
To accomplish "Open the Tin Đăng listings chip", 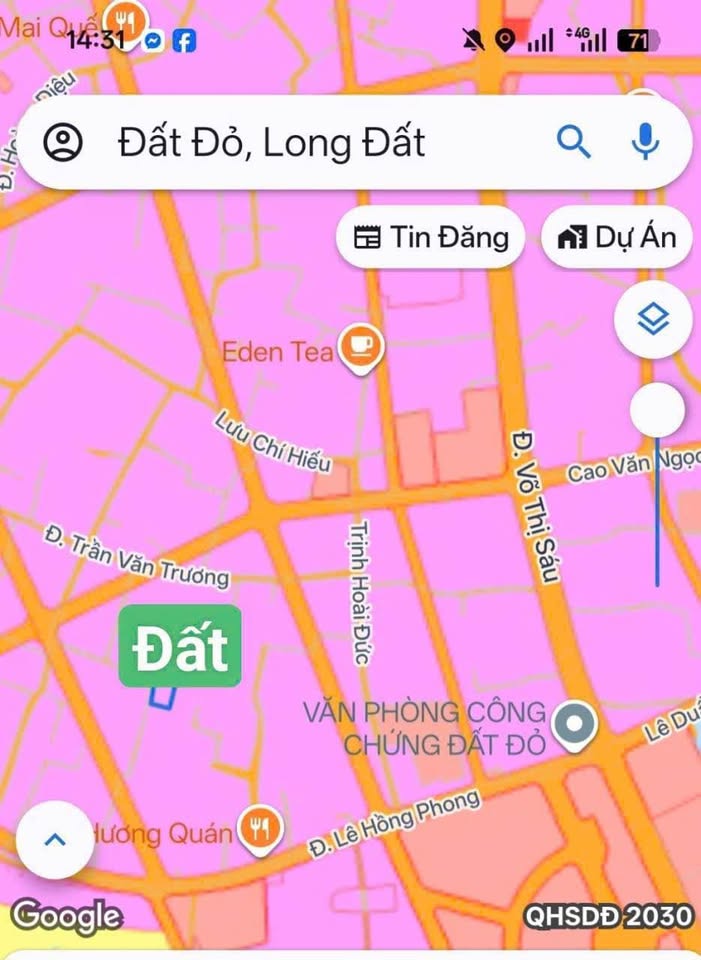I will click(x=431, y=238).
